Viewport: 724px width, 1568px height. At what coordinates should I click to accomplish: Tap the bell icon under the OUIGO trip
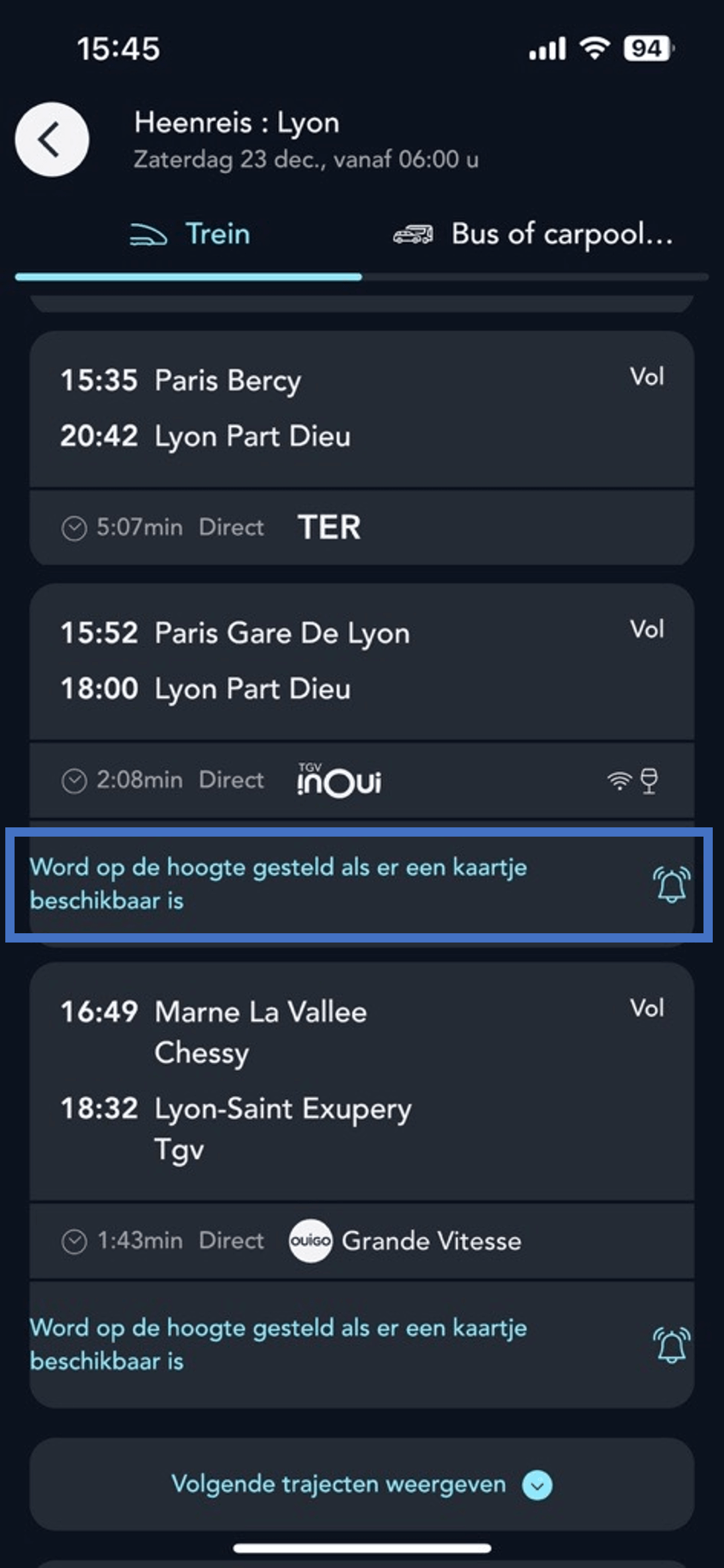pos(670,1345)
